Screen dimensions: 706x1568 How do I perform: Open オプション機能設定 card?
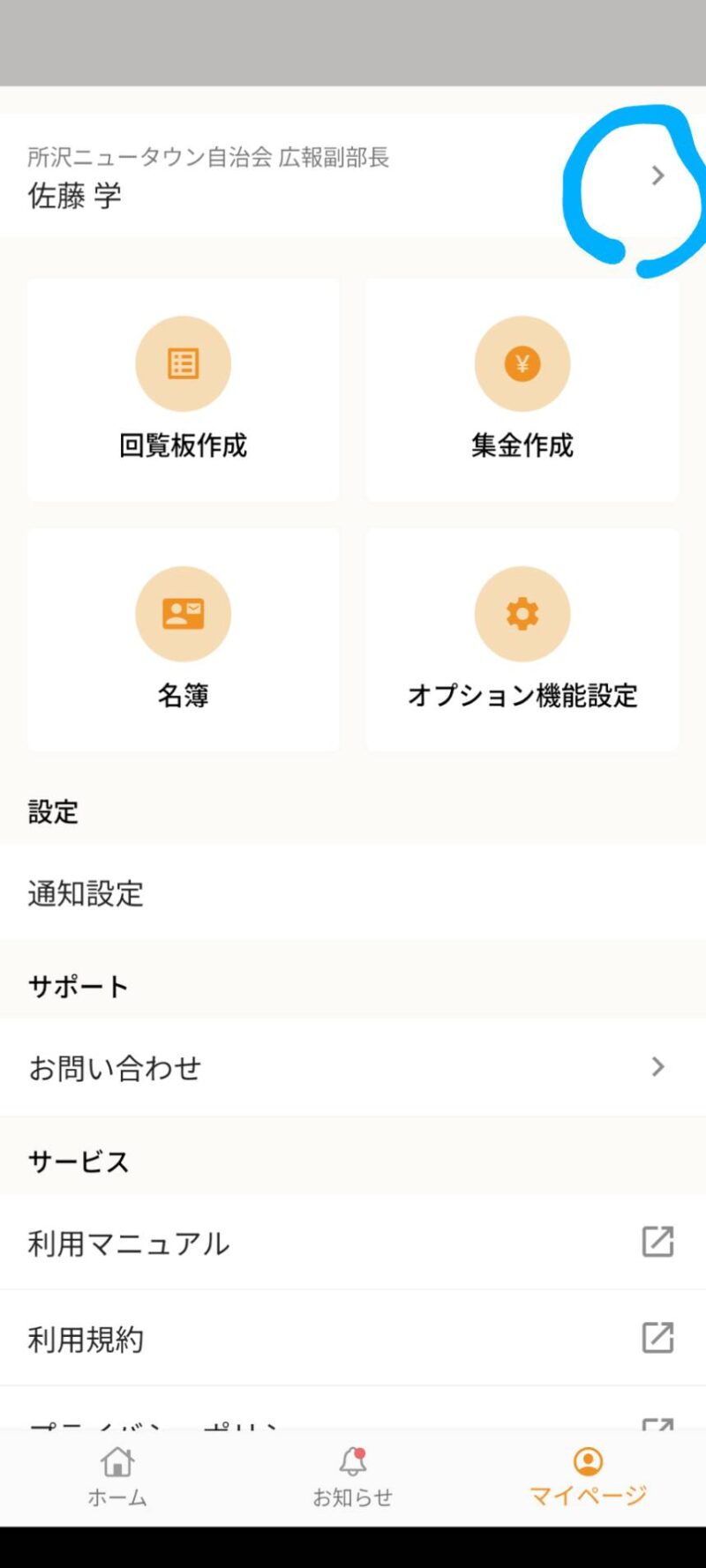tap(522, 639)
